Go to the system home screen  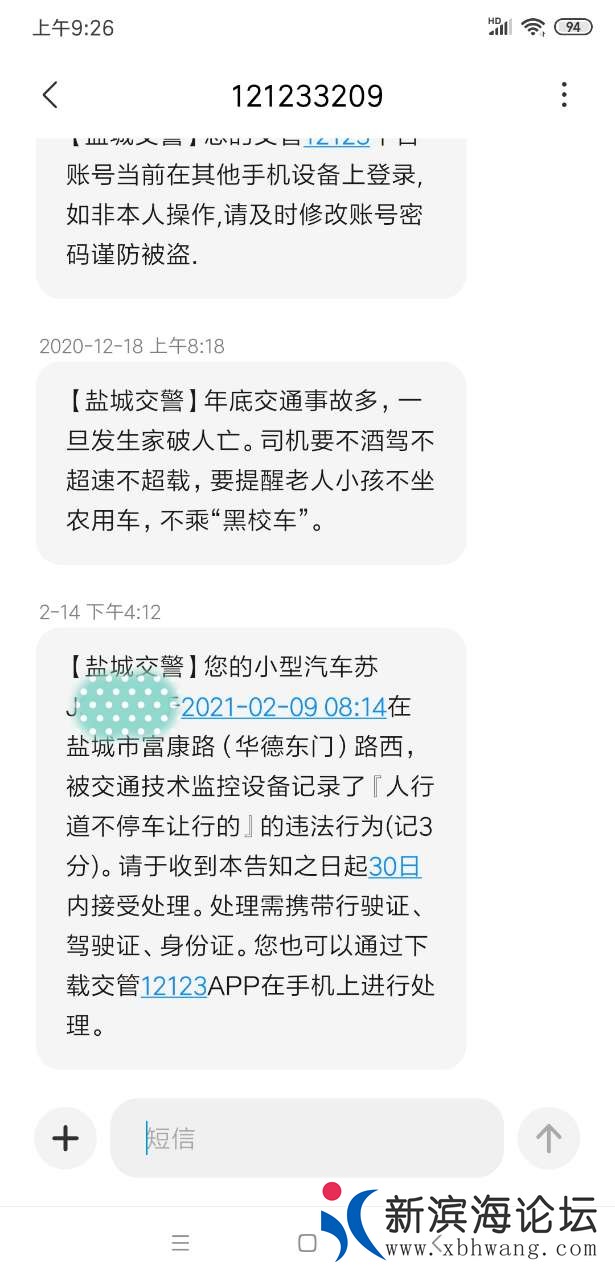(307, 1243)
